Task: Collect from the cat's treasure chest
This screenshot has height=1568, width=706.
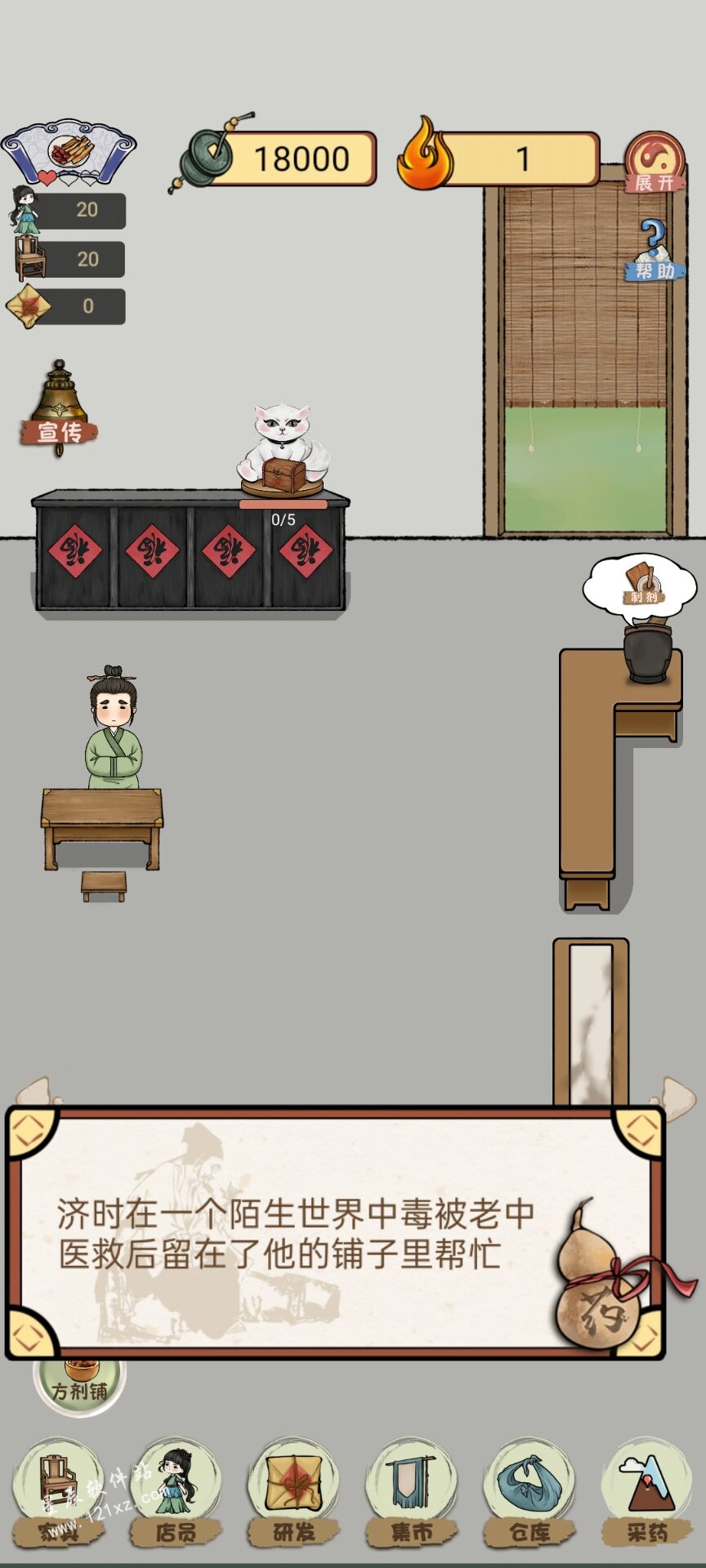Action: pyautogui.click(x=283, y=475)
